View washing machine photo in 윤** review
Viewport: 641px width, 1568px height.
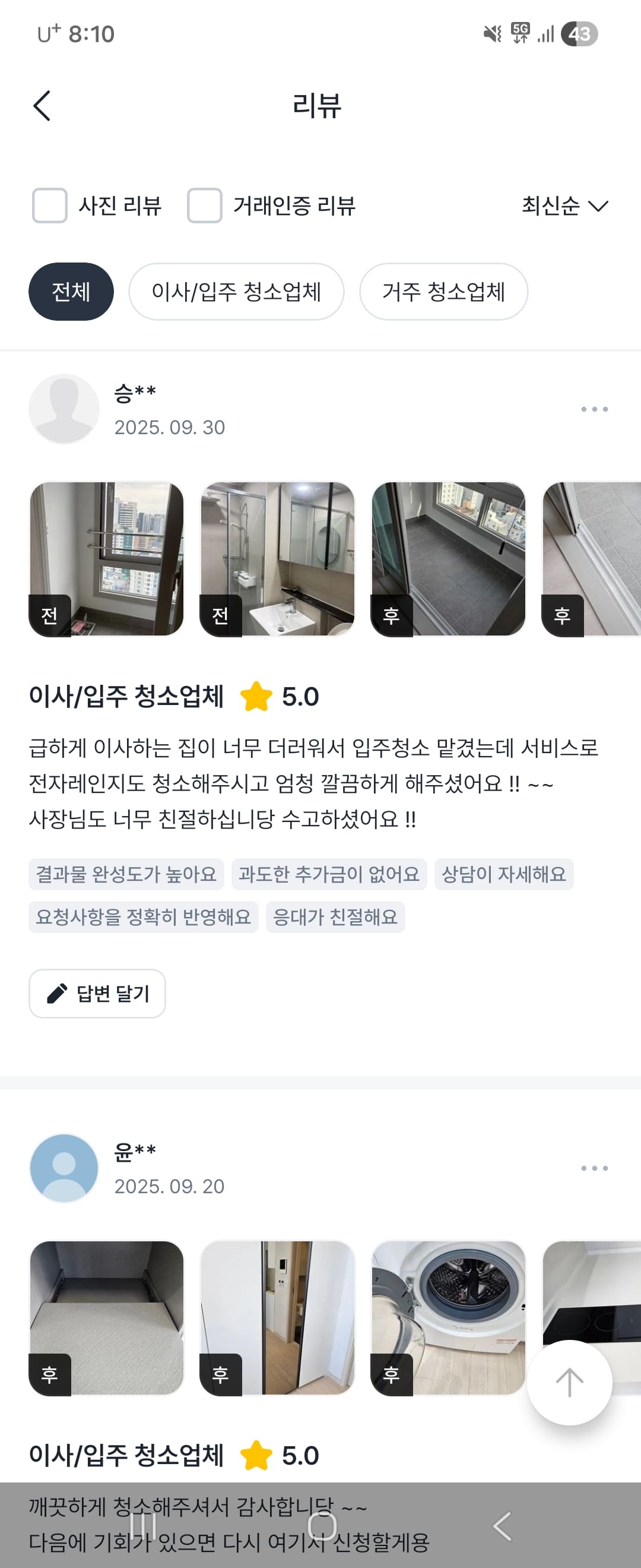[x=448, y=1318]
